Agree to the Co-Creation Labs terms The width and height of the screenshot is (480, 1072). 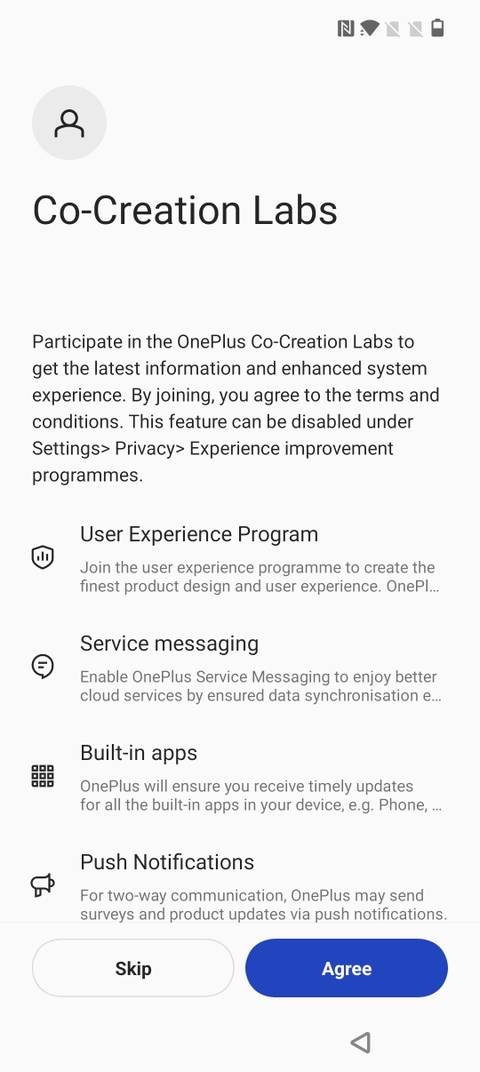tap(347, 968)
